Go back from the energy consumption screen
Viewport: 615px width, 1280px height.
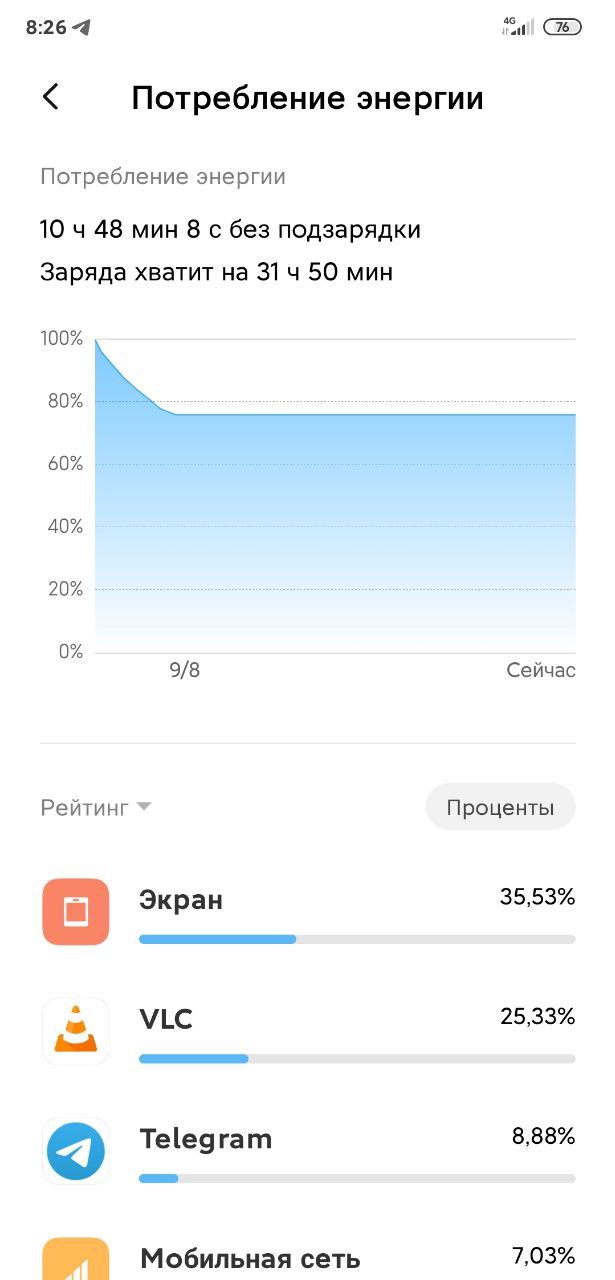click(x=51, y=98)
